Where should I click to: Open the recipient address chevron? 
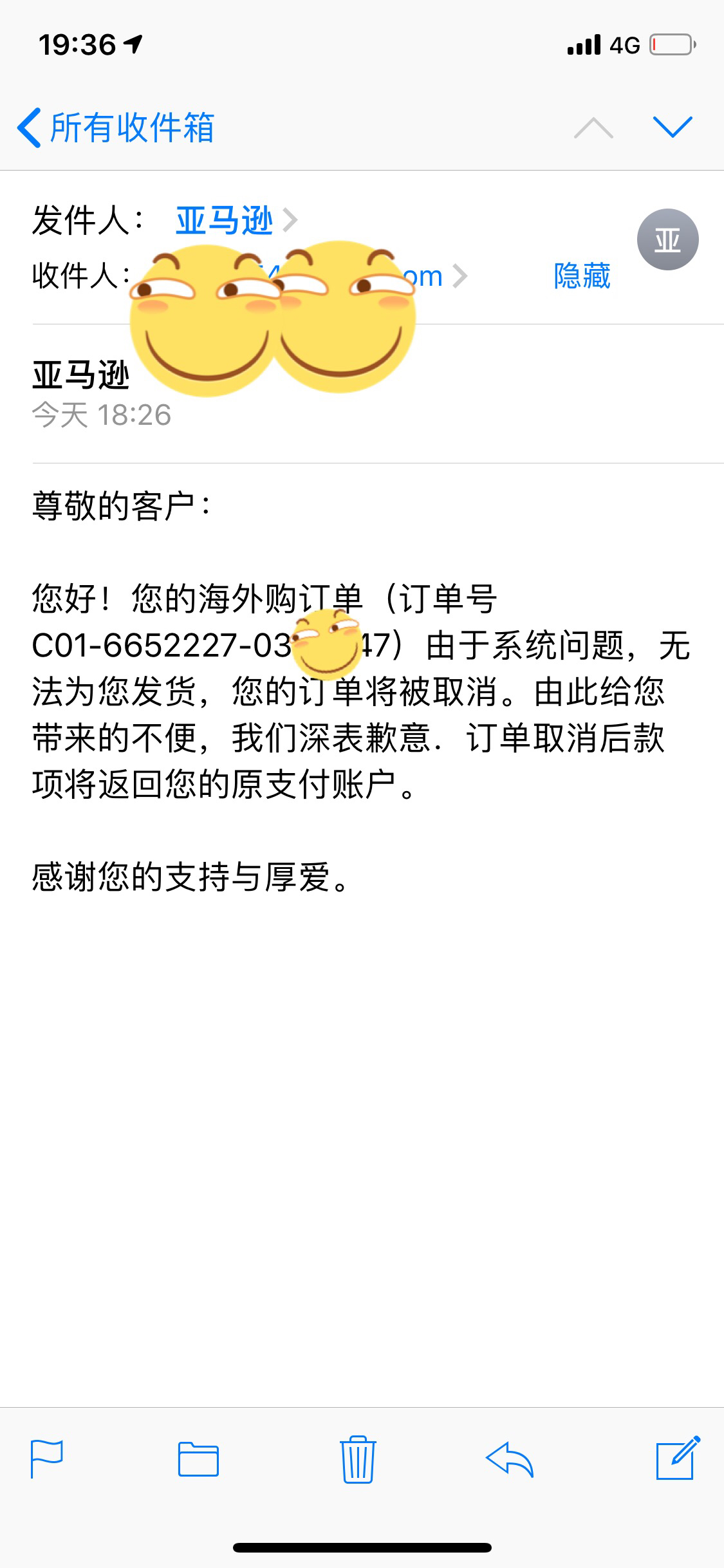[459, 276]
